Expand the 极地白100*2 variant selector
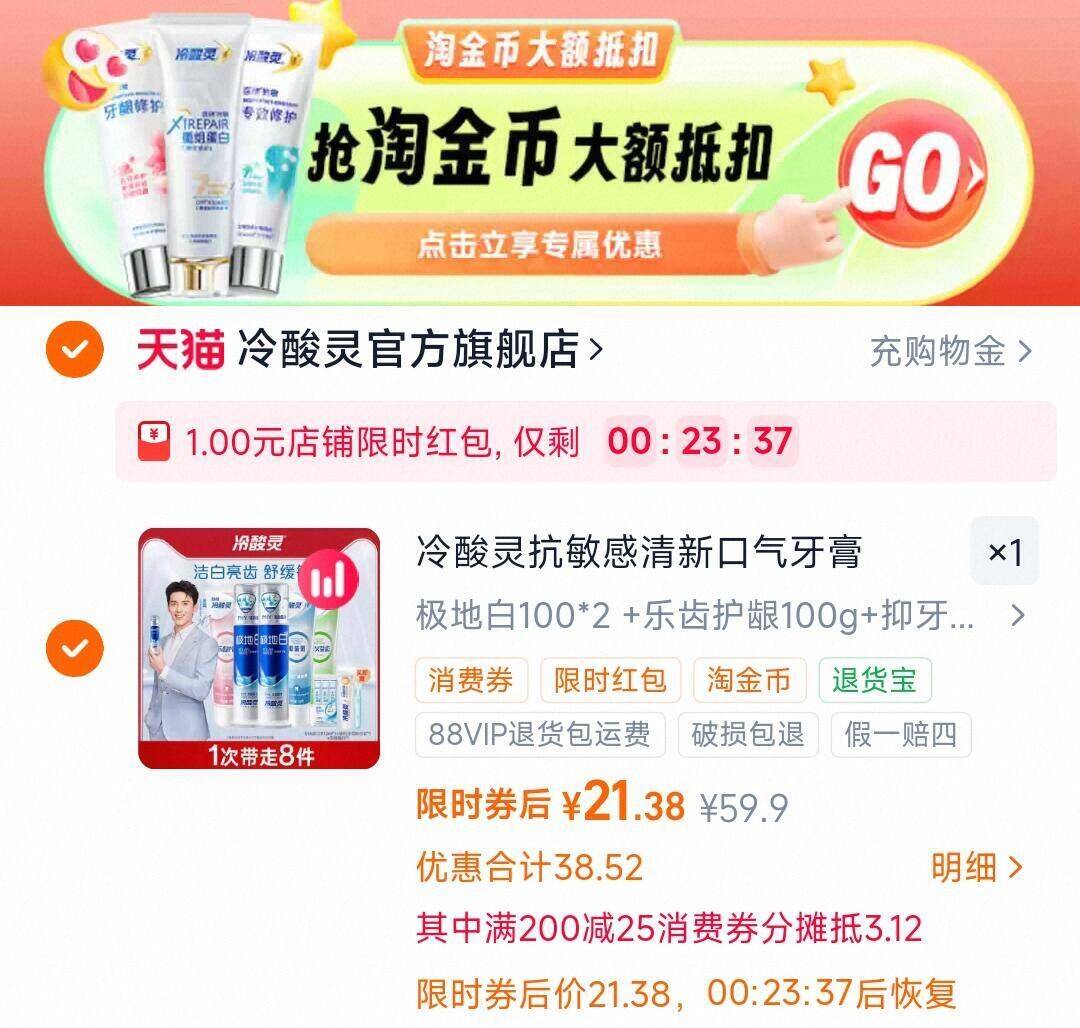Viewport: 1080px width, 1028px height. coord(720,615)
